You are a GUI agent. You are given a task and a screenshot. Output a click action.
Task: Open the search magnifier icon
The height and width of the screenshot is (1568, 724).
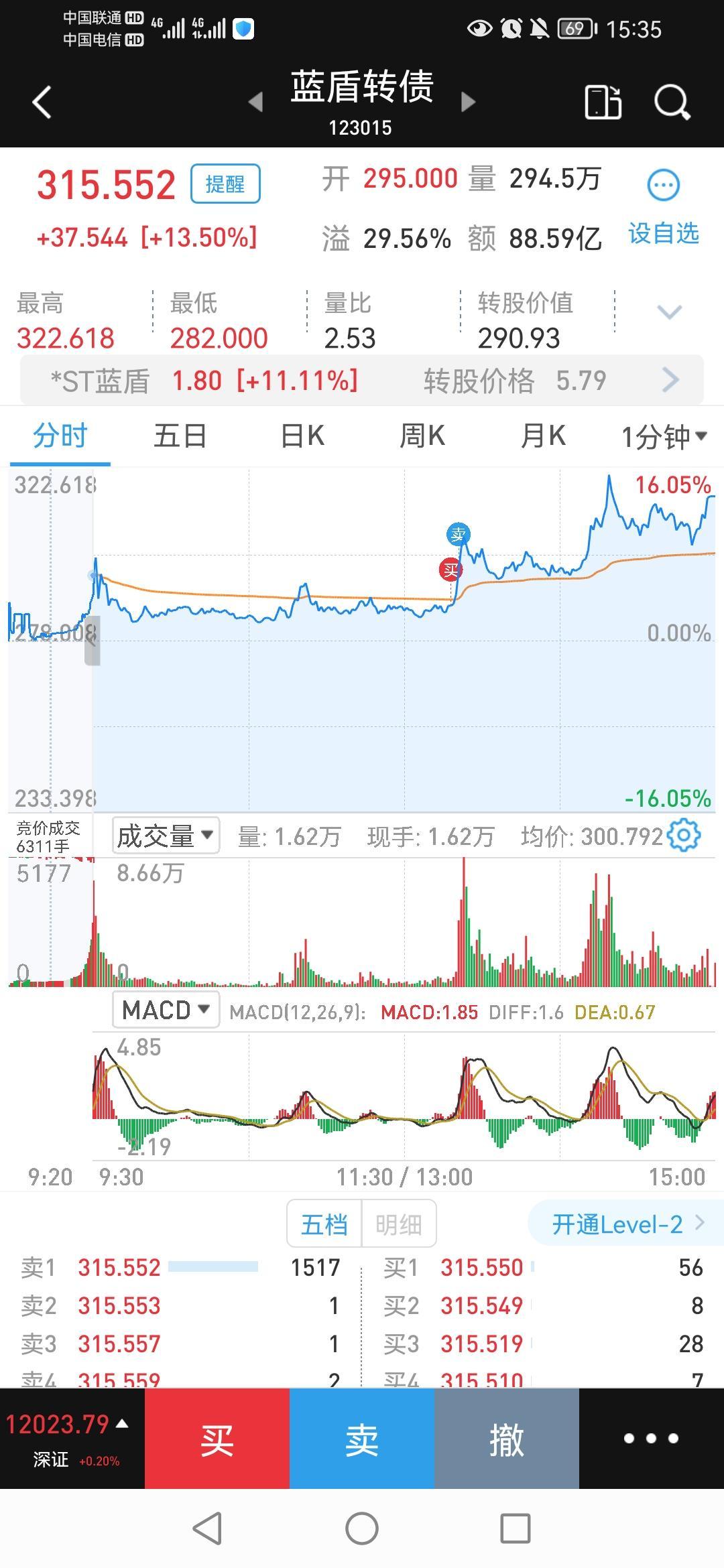[672, 103]
